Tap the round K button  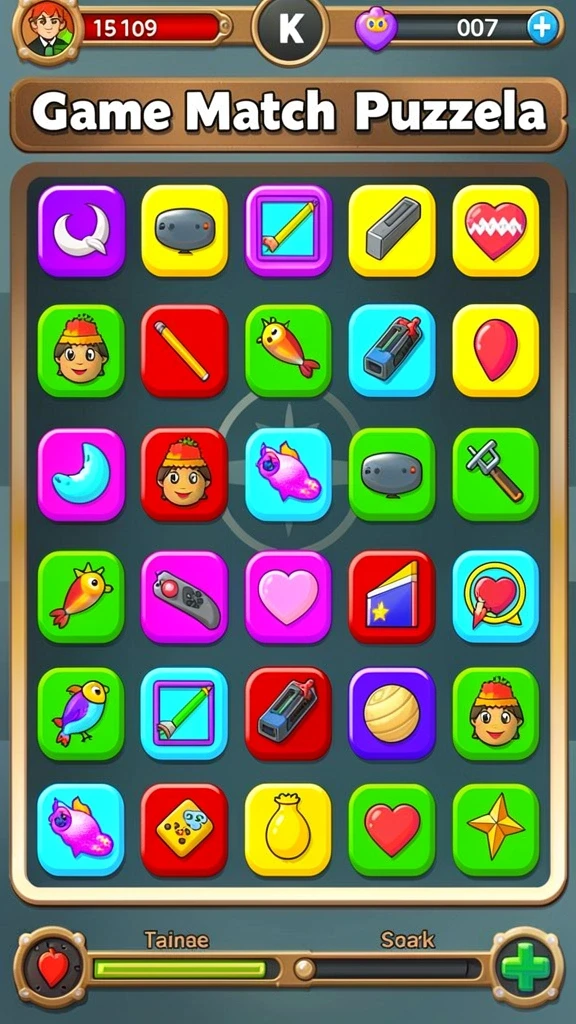pos(290,29)
